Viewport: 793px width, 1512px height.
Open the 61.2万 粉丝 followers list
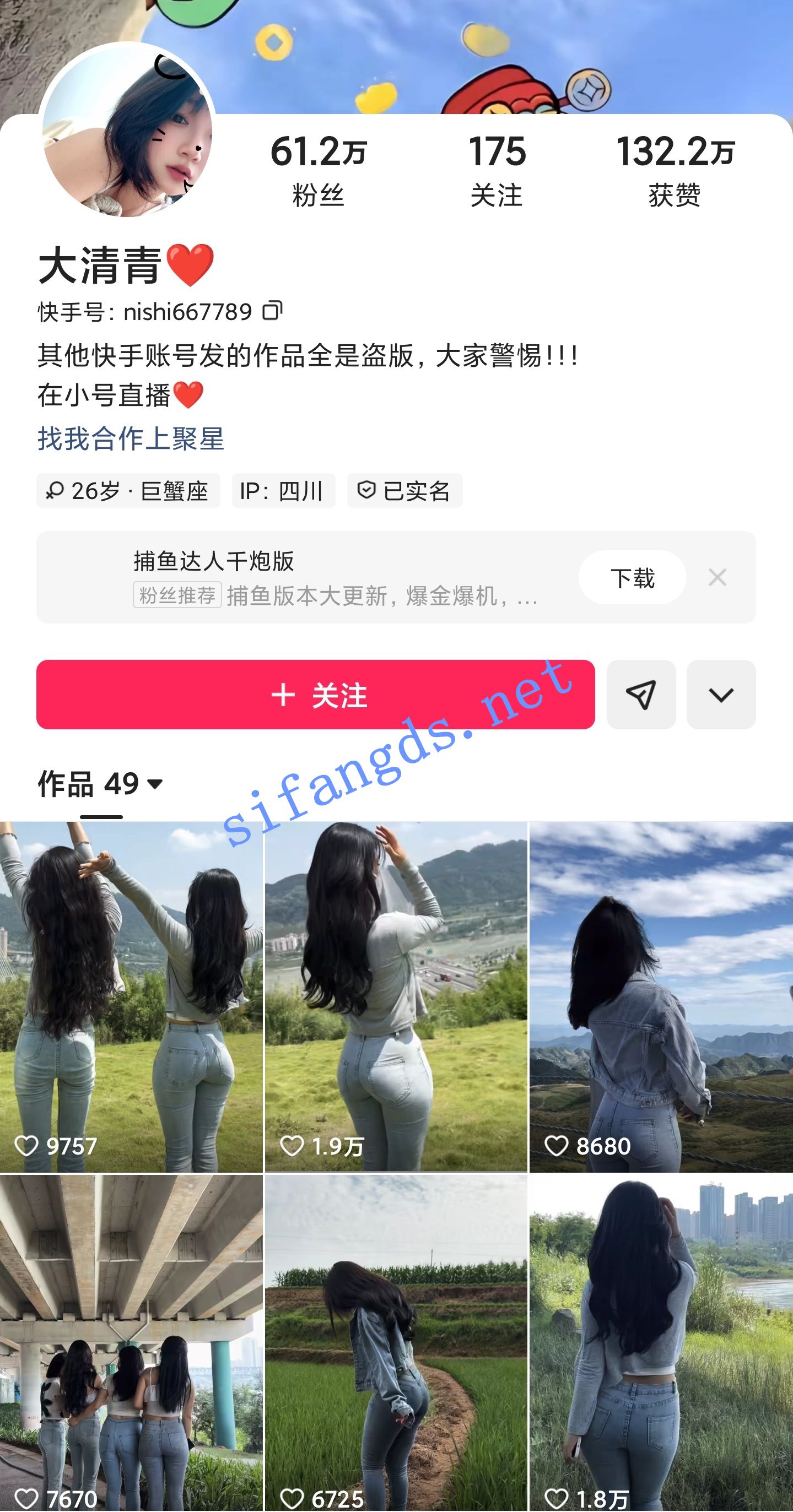point(319,170)
